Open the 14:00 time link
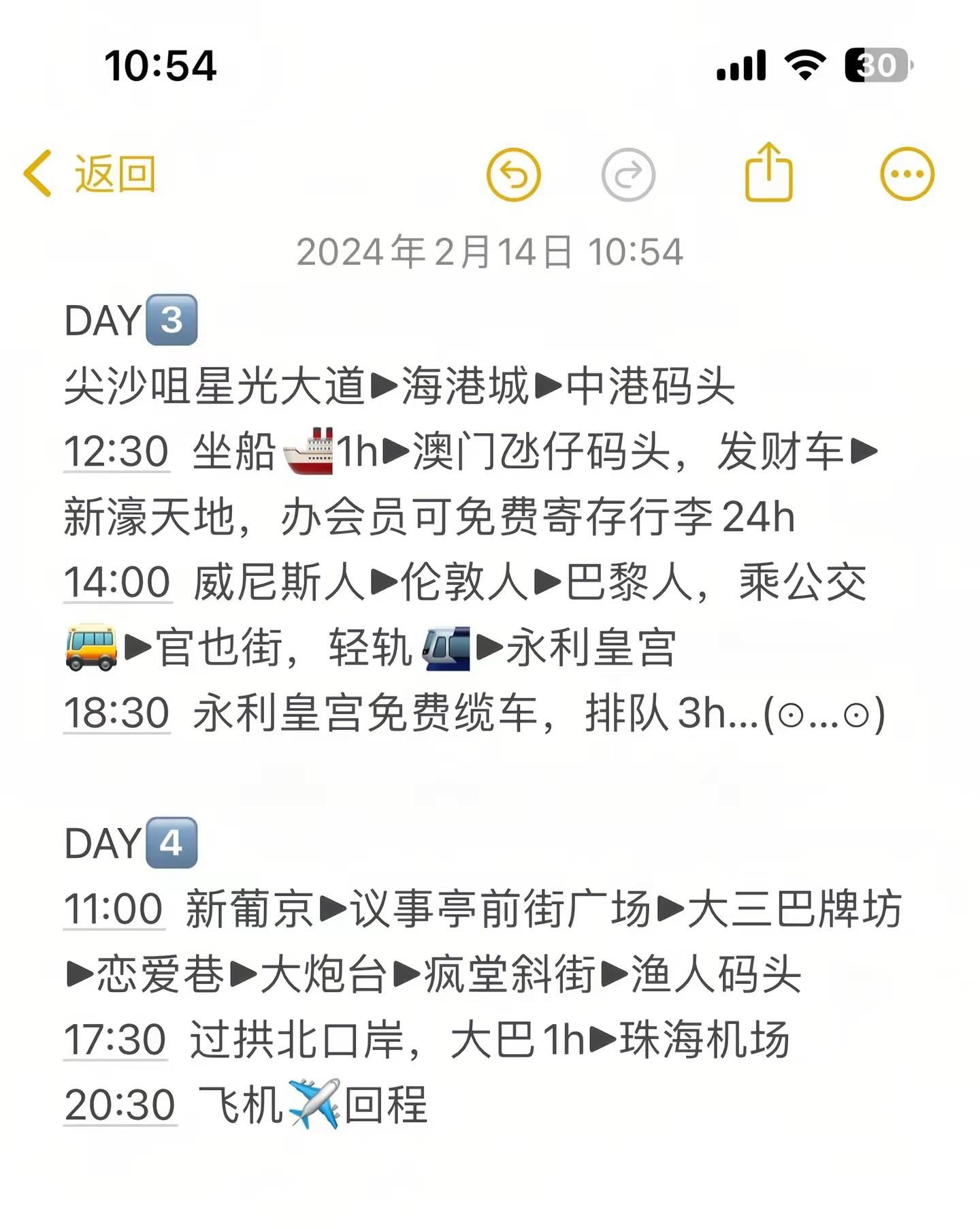The width and height of the screenshot is (980, 1229). 117,583
